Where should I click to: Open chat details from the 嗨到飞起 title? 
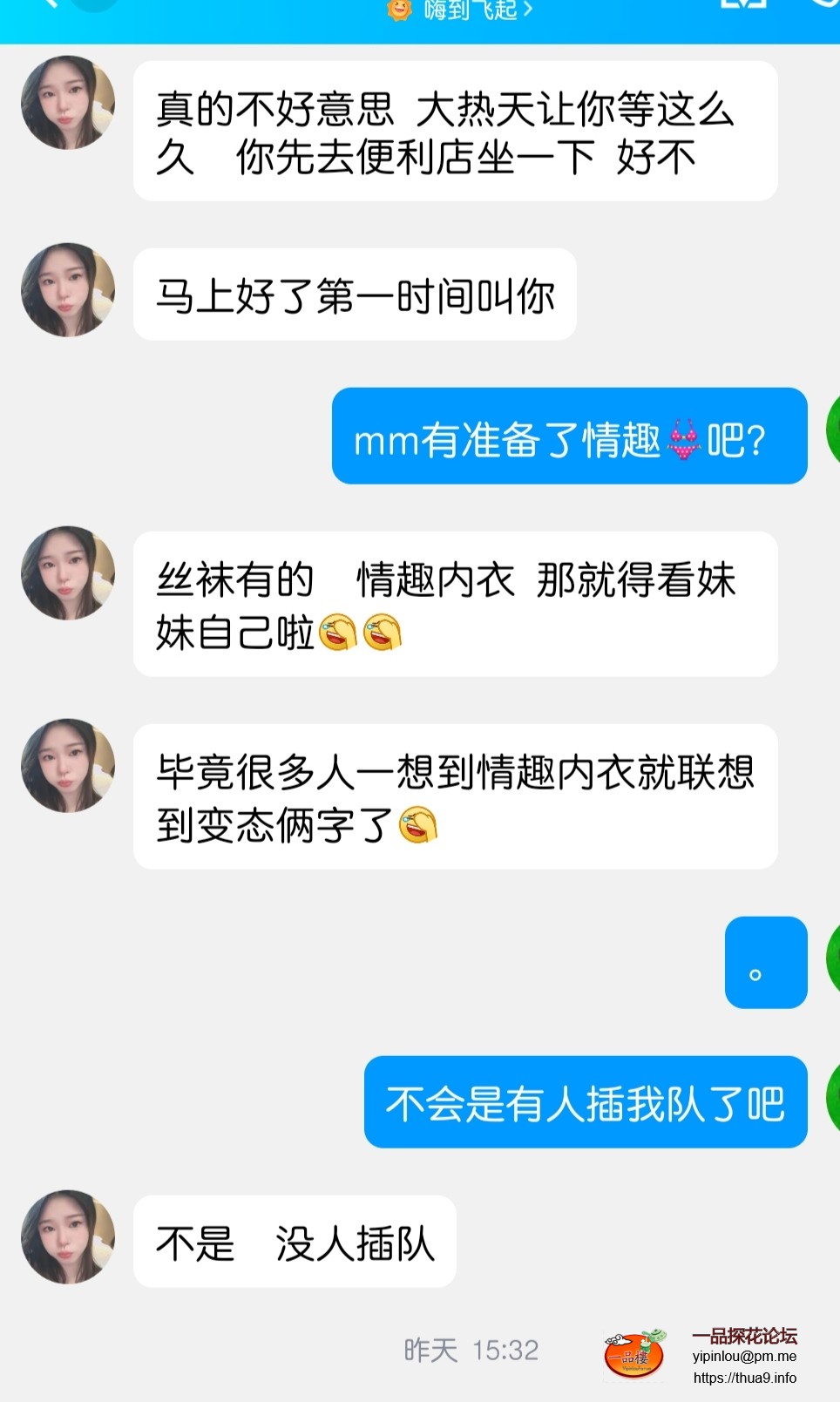point(471,10)
